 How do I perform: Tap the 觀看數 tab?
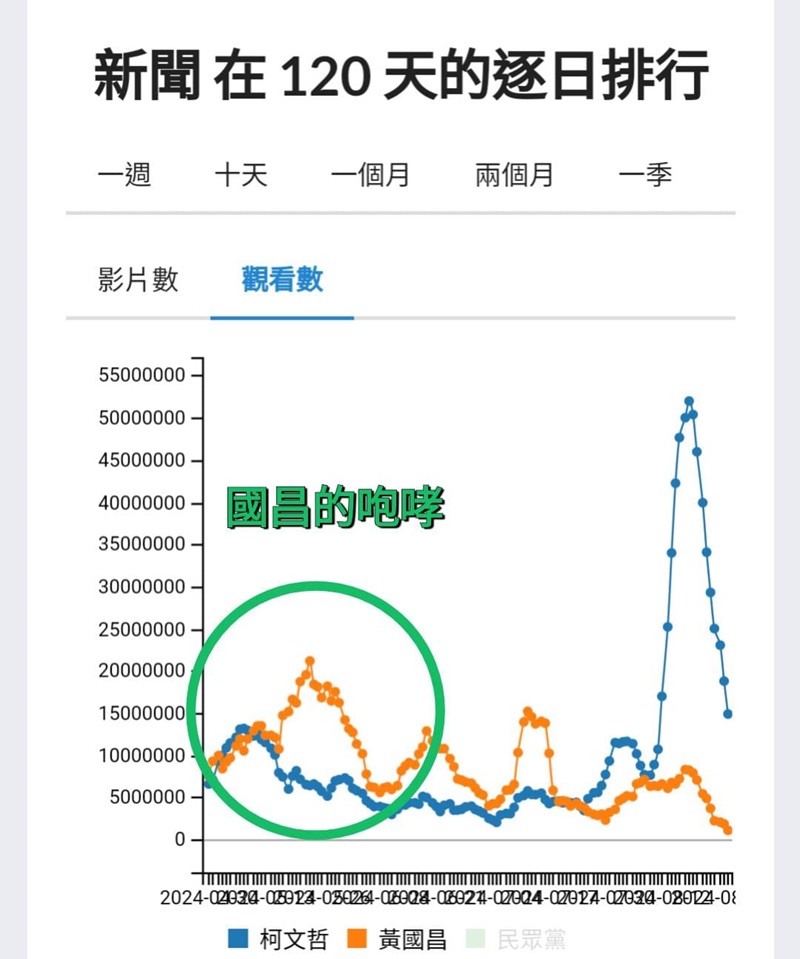[282, 280]
